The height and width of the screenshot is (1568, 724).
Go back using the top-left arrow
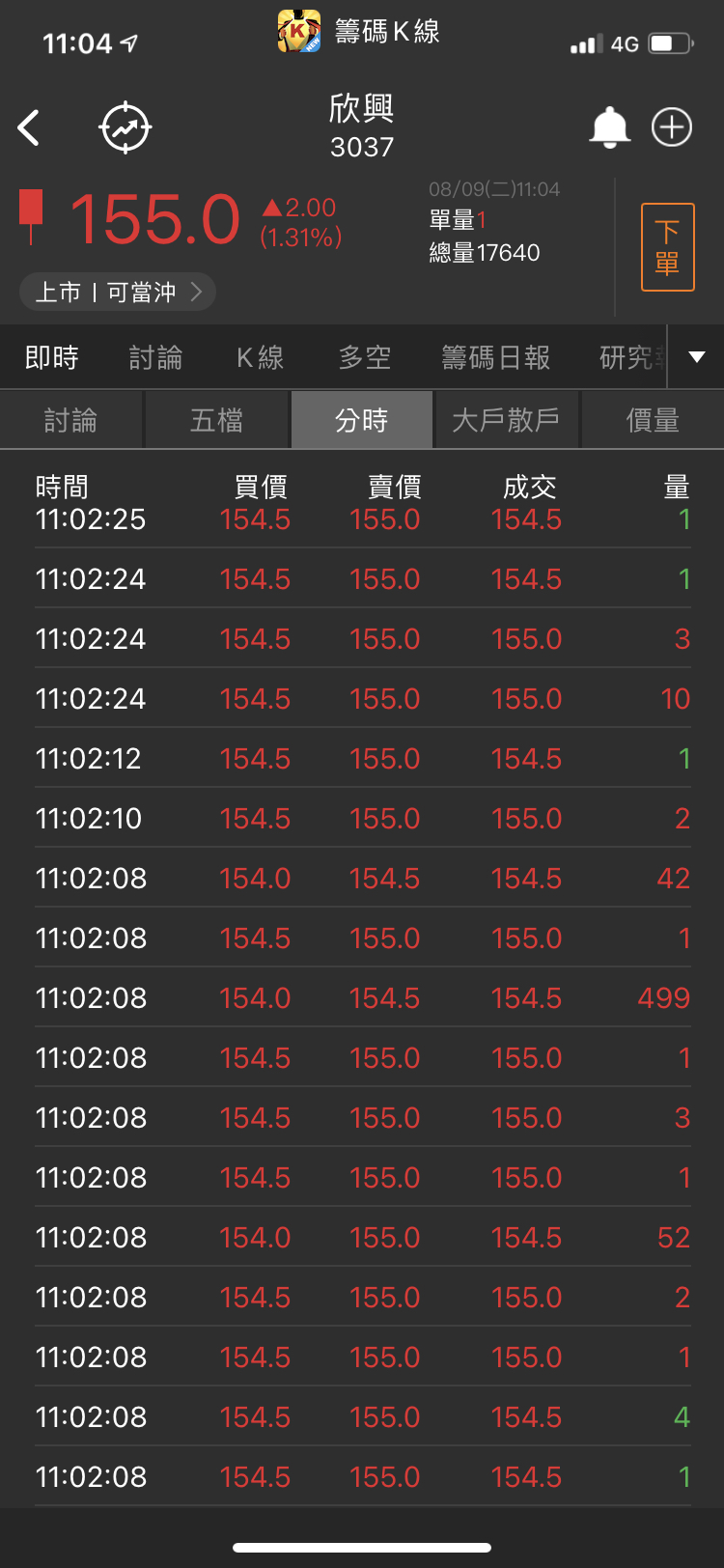click(x=30, y=127)
